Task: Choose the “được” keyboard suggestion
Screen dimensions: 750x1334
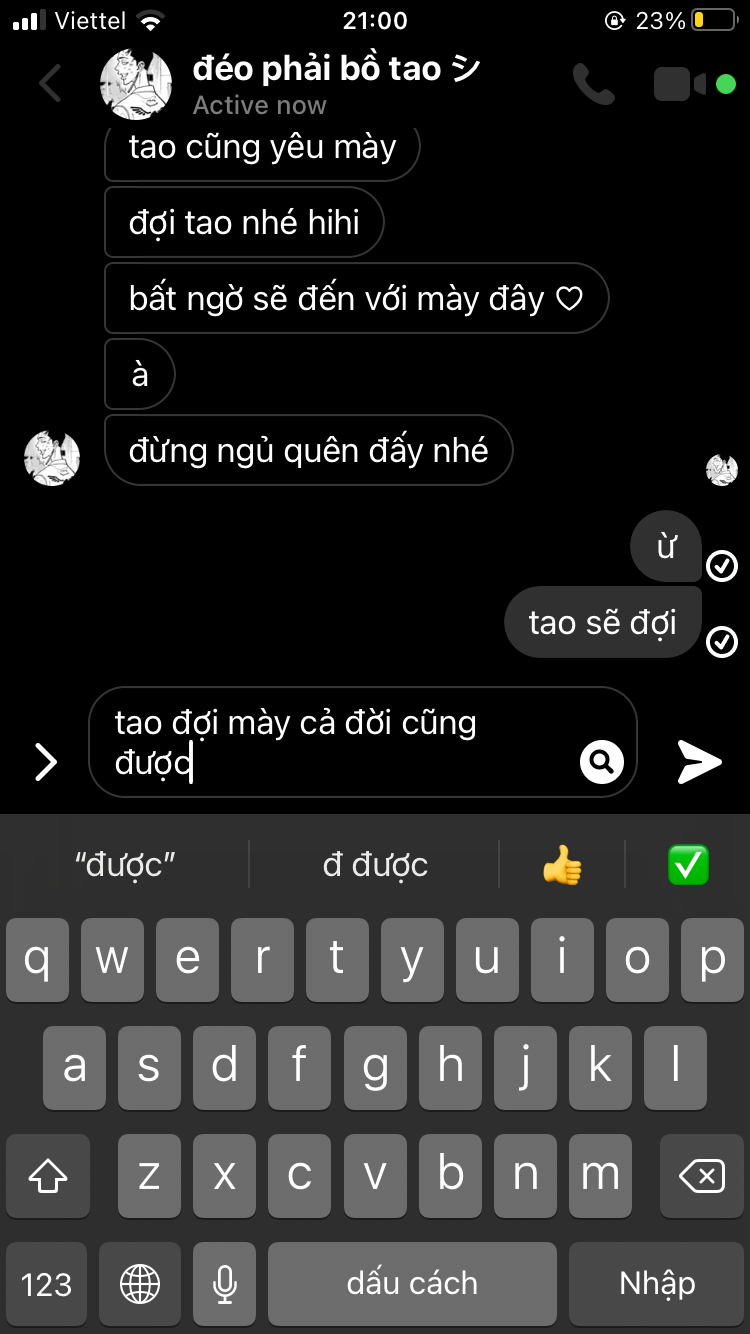Action: coord(126,865)
